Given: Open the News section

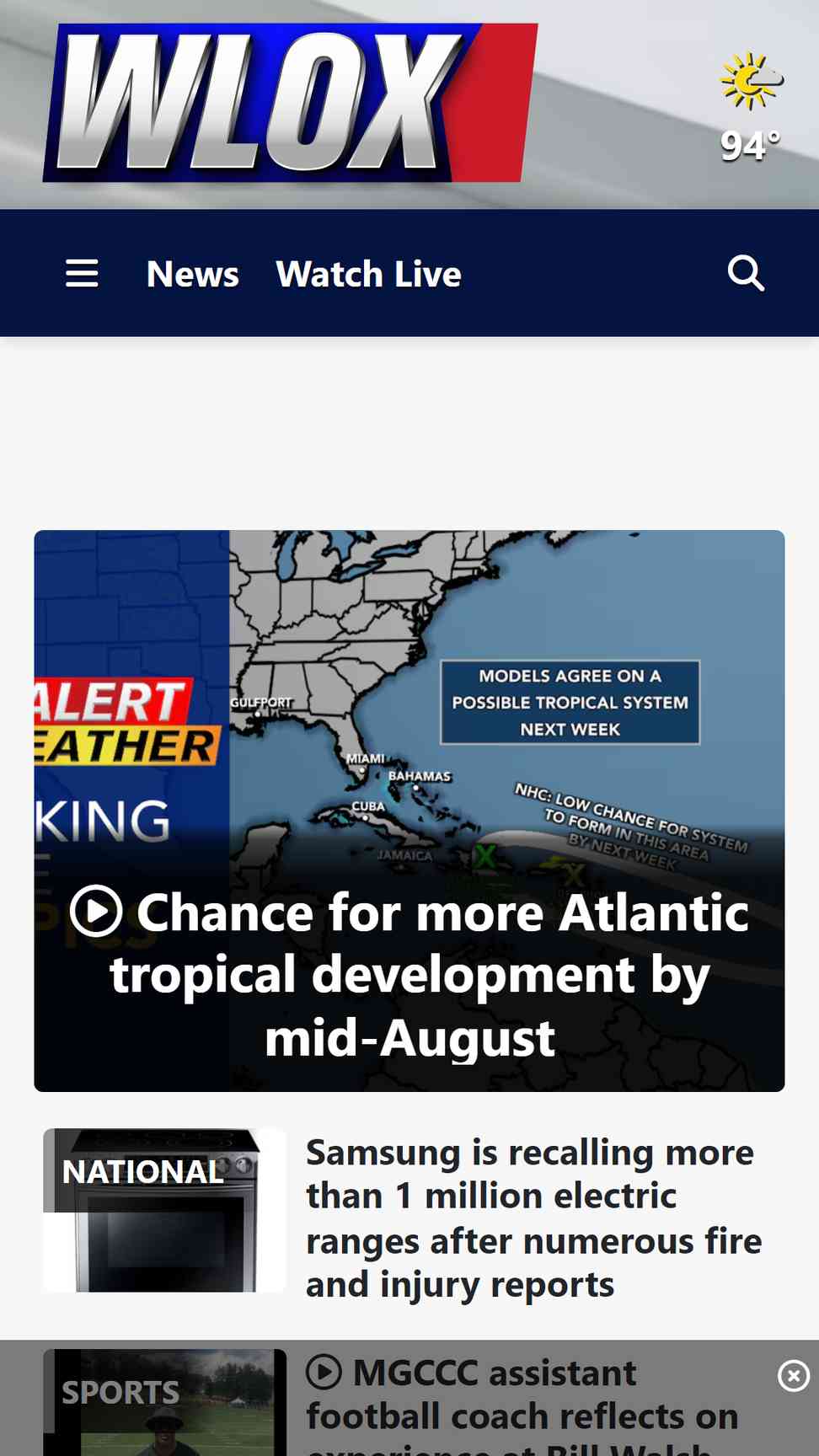Looking at the screenshot, I should [x=193, y=274].
